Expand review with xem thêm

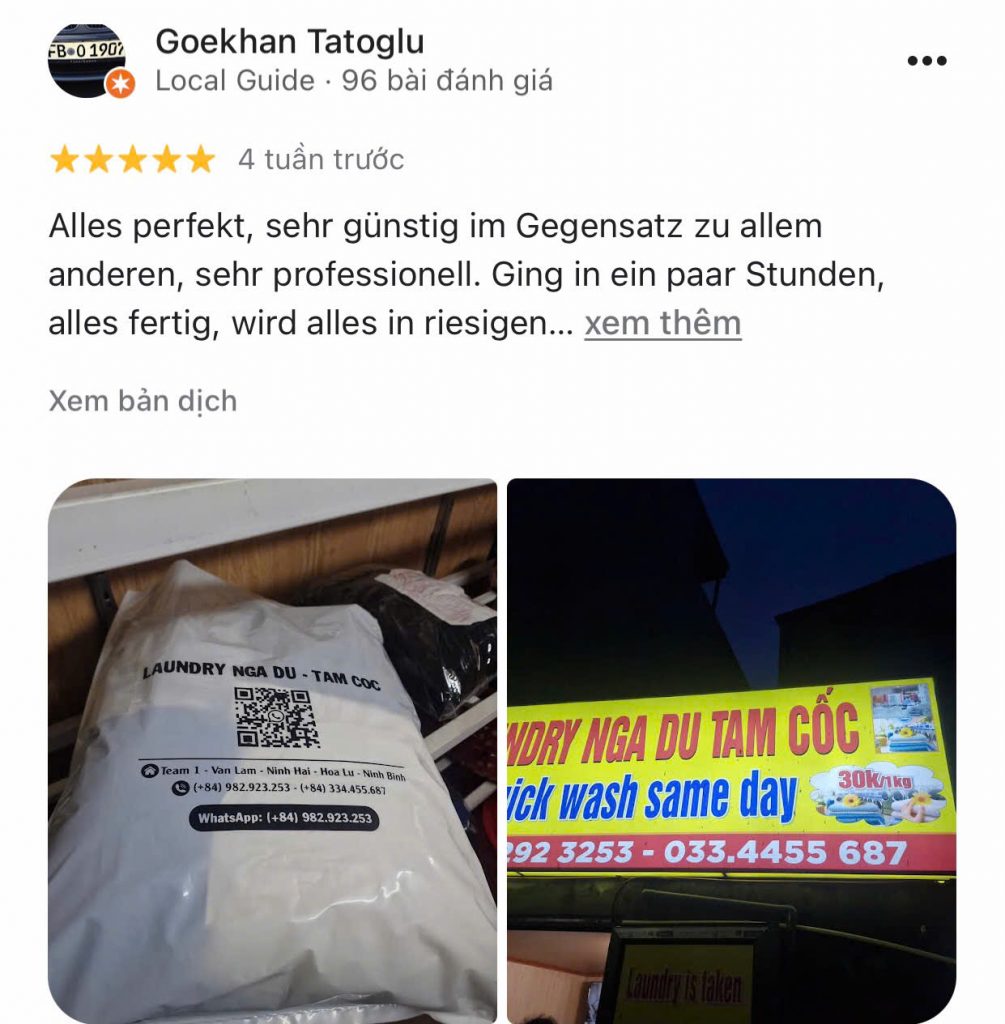[x=662, y=324]
